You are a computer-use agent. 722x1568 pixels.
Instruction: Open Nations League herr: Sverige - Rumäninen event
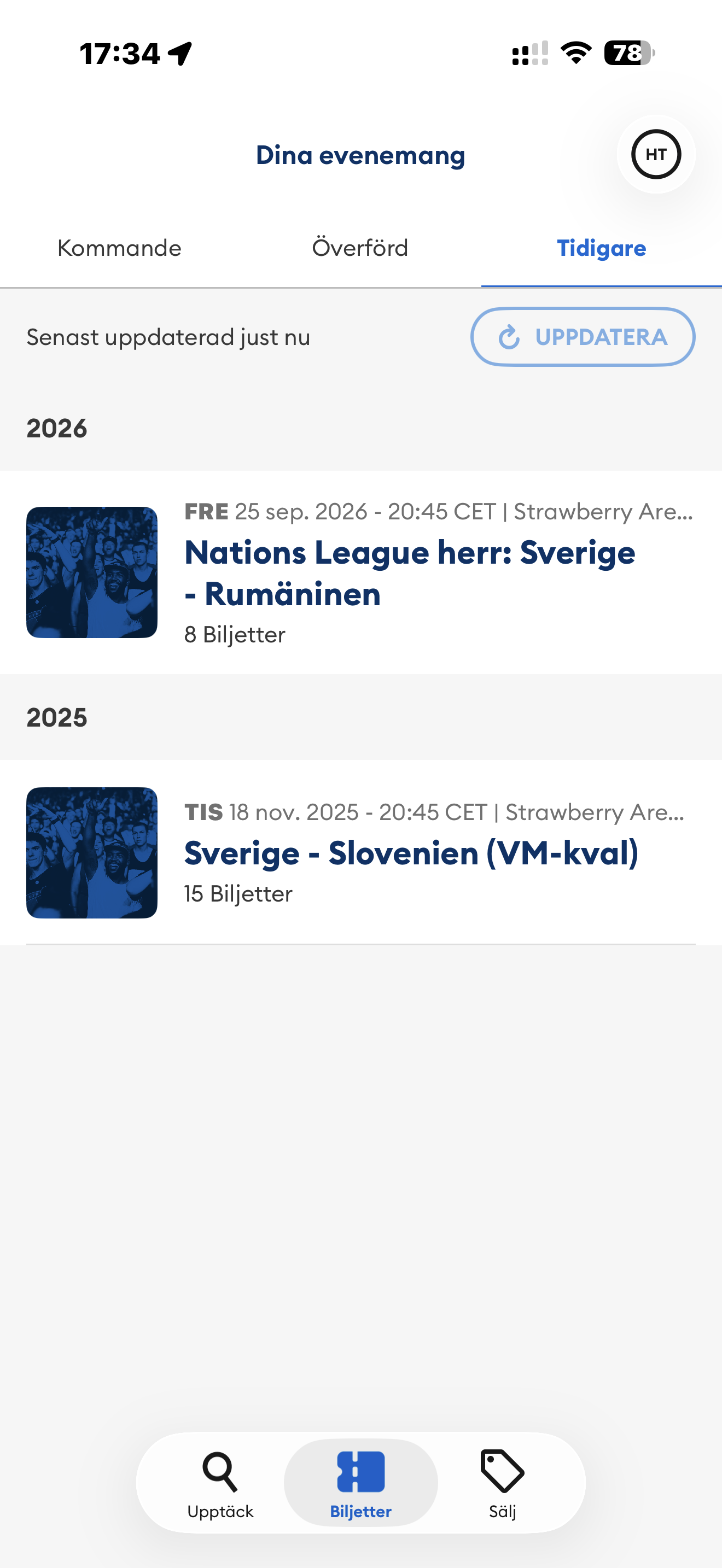[361, 572]
